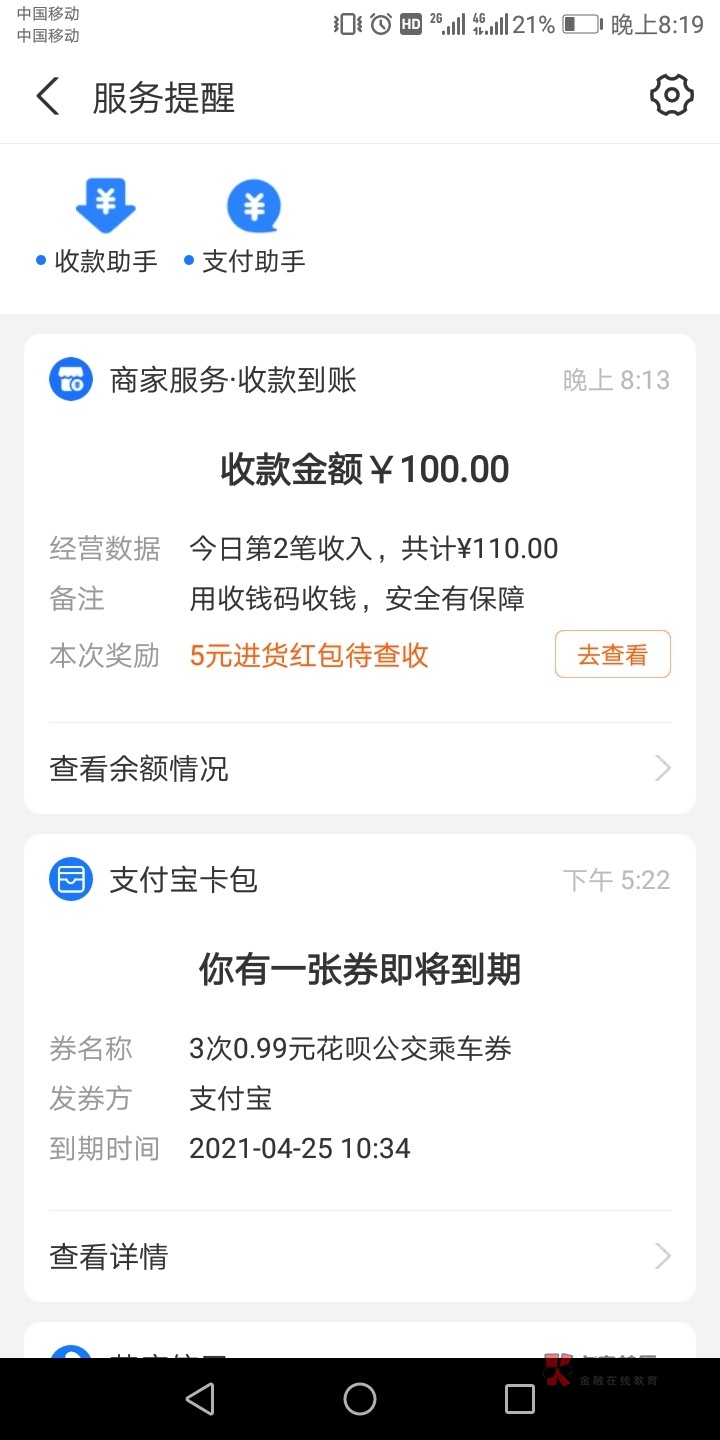This screenshot has height=1440, width=720.
Task: Open 收款助手
Action: coord(97,227)
